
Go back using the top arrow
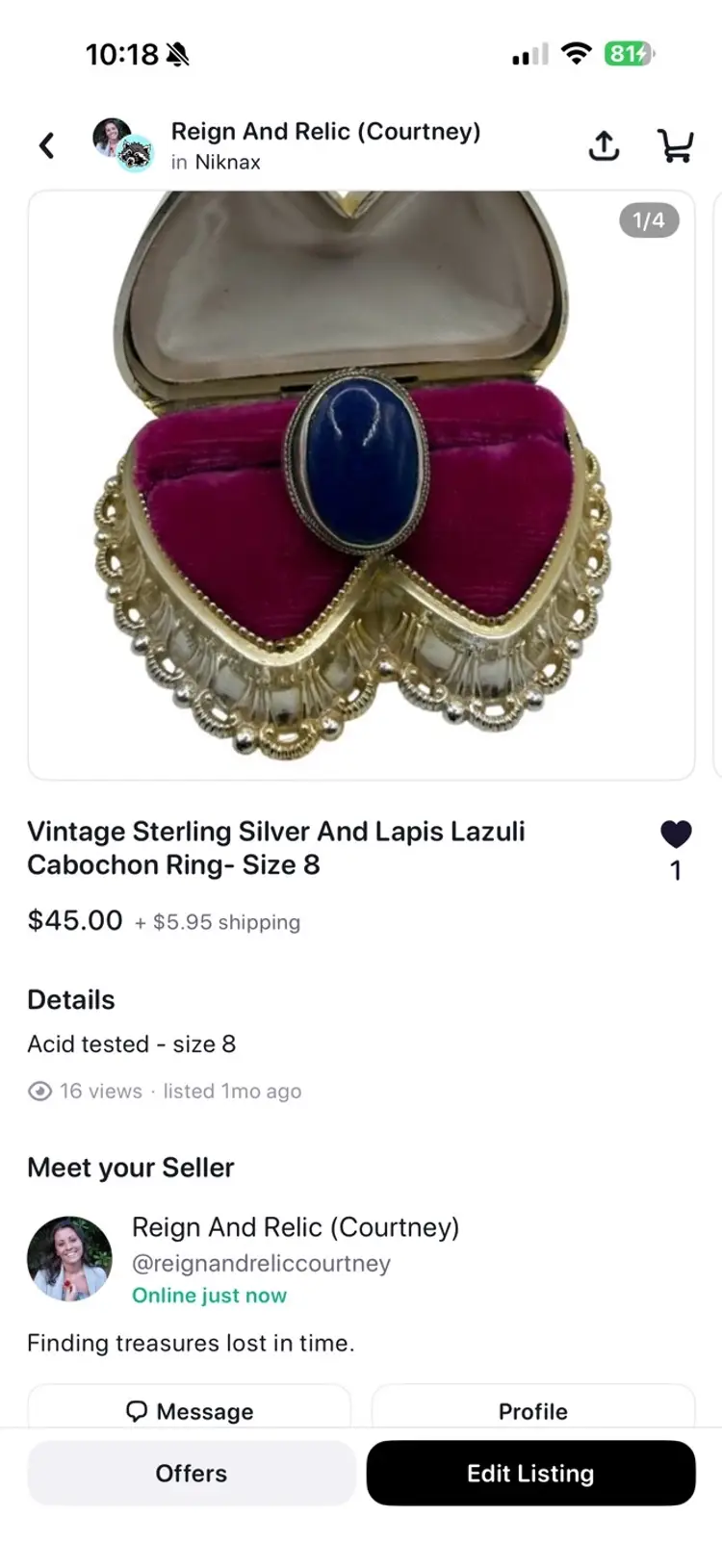(x=46, y=145)
